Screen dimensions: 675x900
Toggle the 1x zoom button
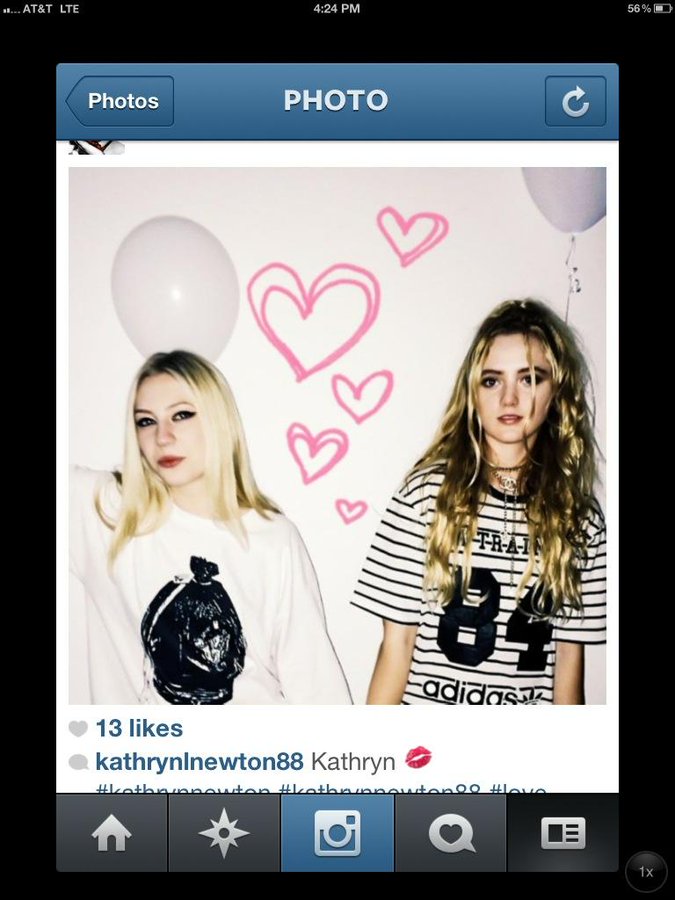645,872
